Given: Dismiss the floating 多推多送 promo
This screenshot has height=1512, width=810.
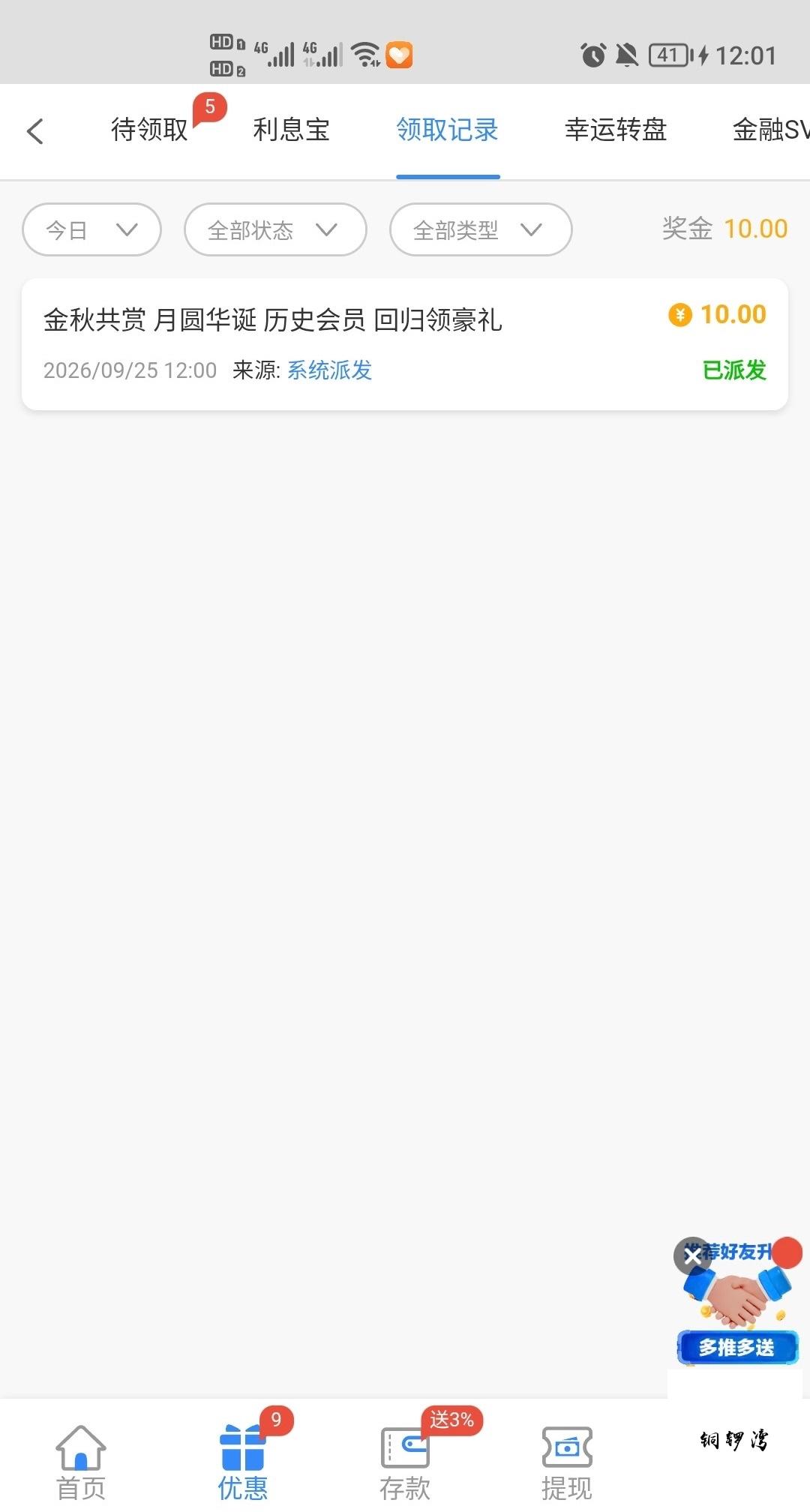Looking at the screenshot, I should 692,1255.
